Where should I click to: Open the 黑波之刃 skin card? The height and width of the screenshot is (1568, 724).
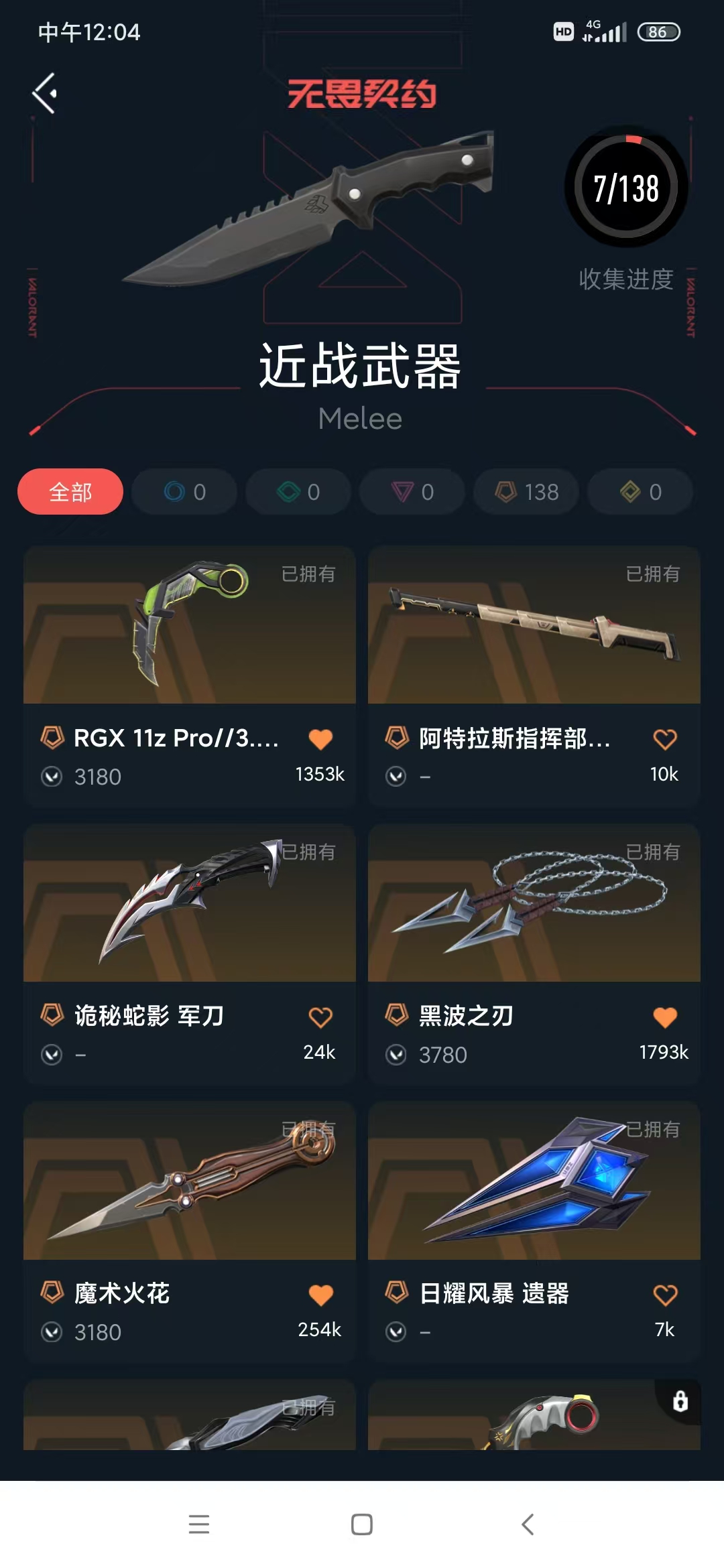click(534, 903)
